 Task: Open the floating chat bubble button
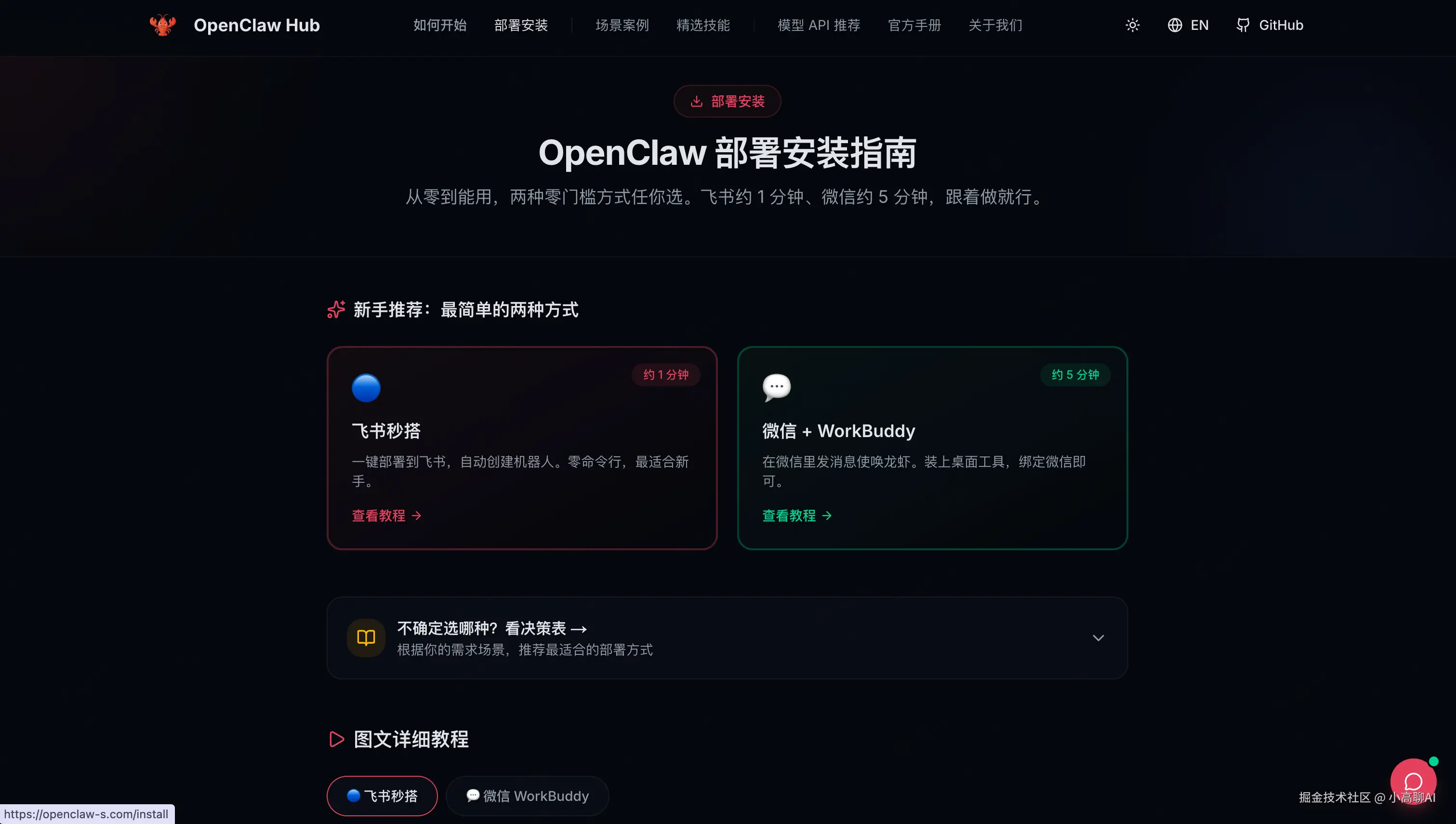click(x=1413, y=782)
